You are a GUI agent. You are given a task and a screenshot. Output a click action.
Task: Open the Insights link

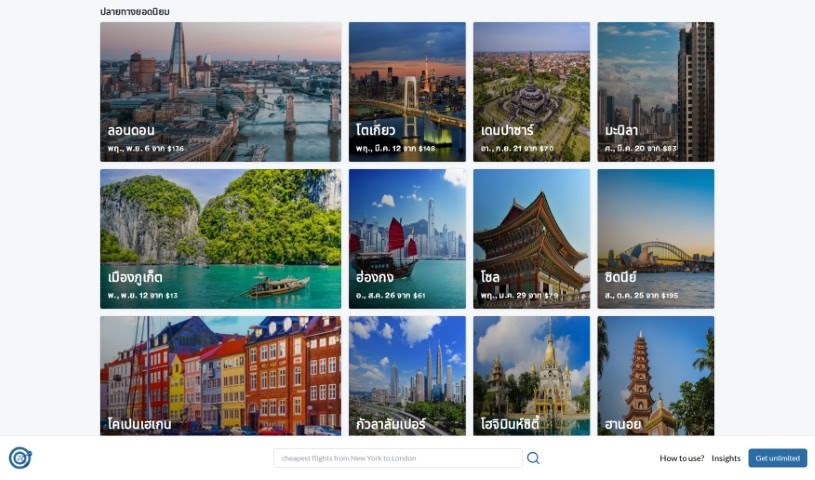coord(726,458)
